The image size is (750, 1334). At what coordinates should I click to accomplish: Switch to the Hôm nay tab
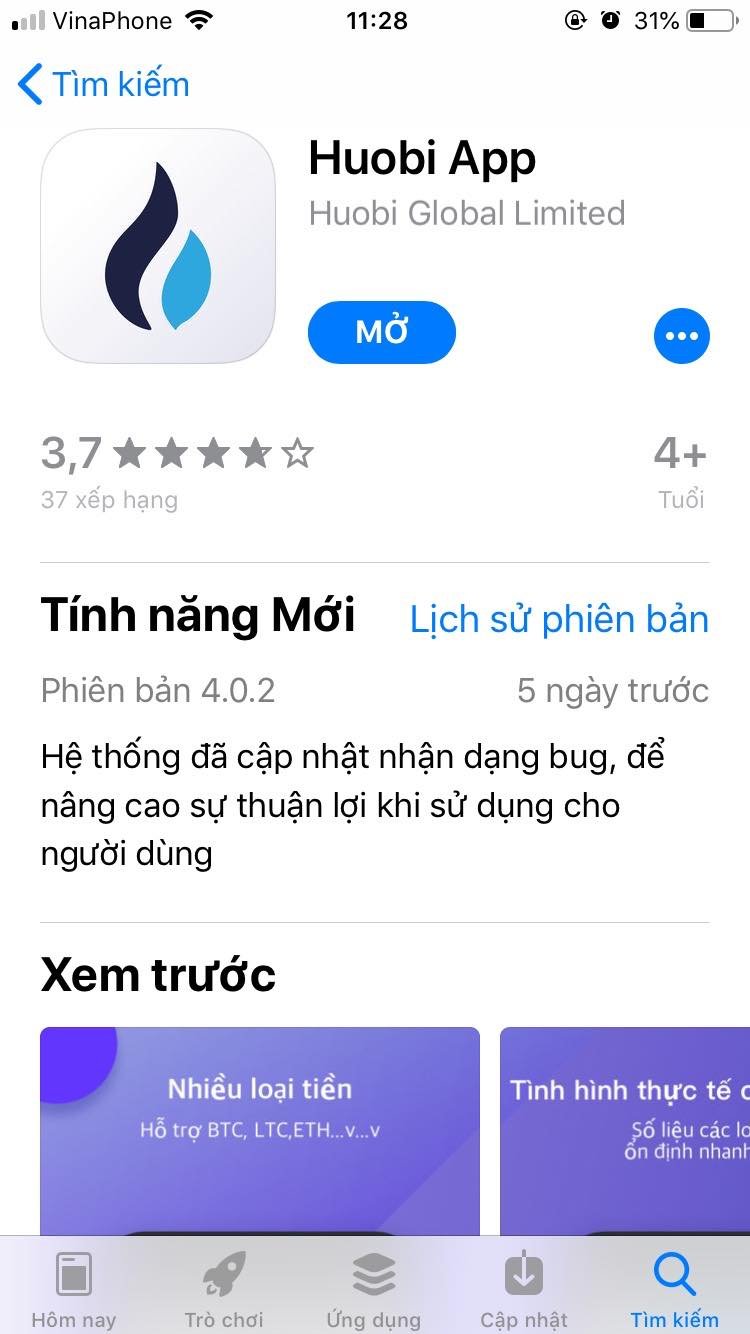(74, 1289)
